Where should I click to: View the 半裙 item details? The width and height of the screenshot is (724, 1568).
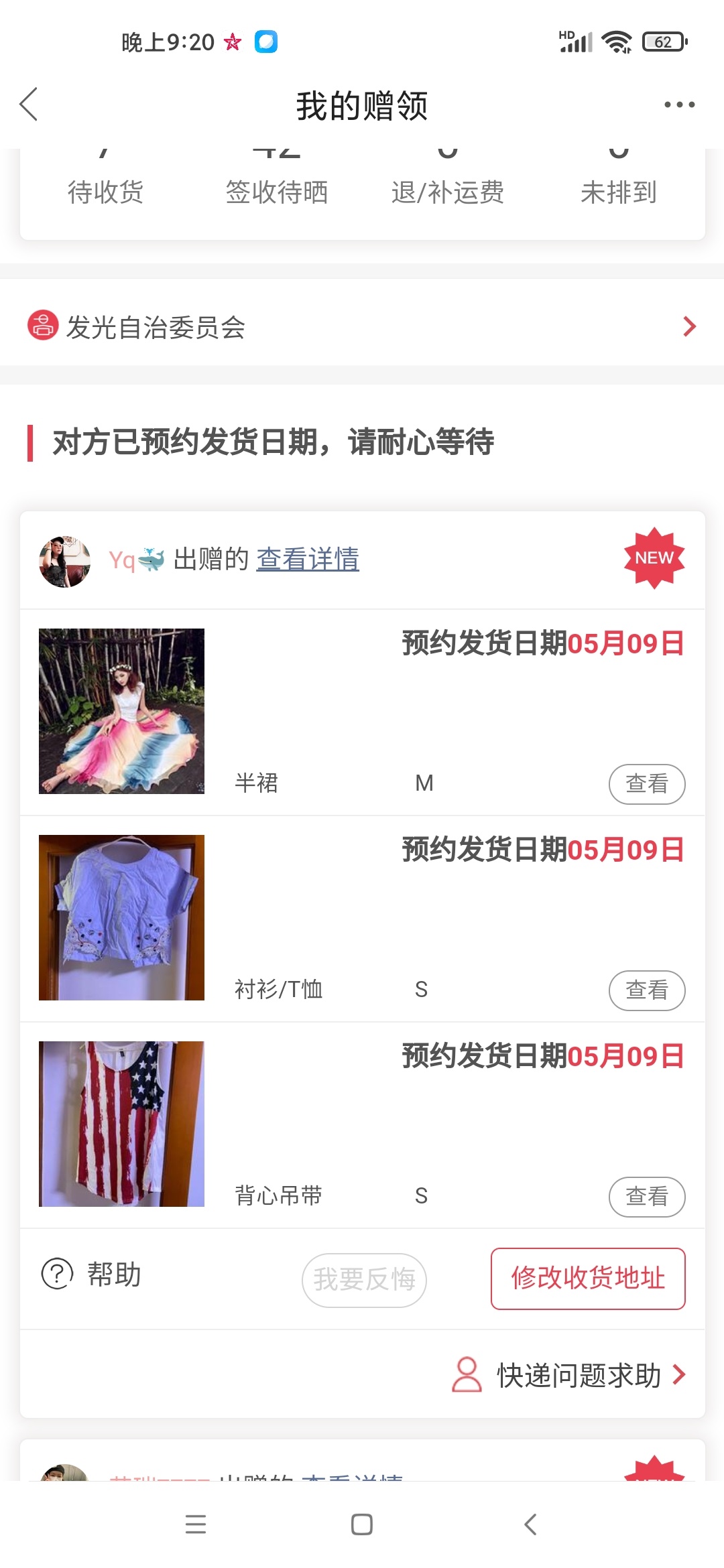click(x=646, y=783)
